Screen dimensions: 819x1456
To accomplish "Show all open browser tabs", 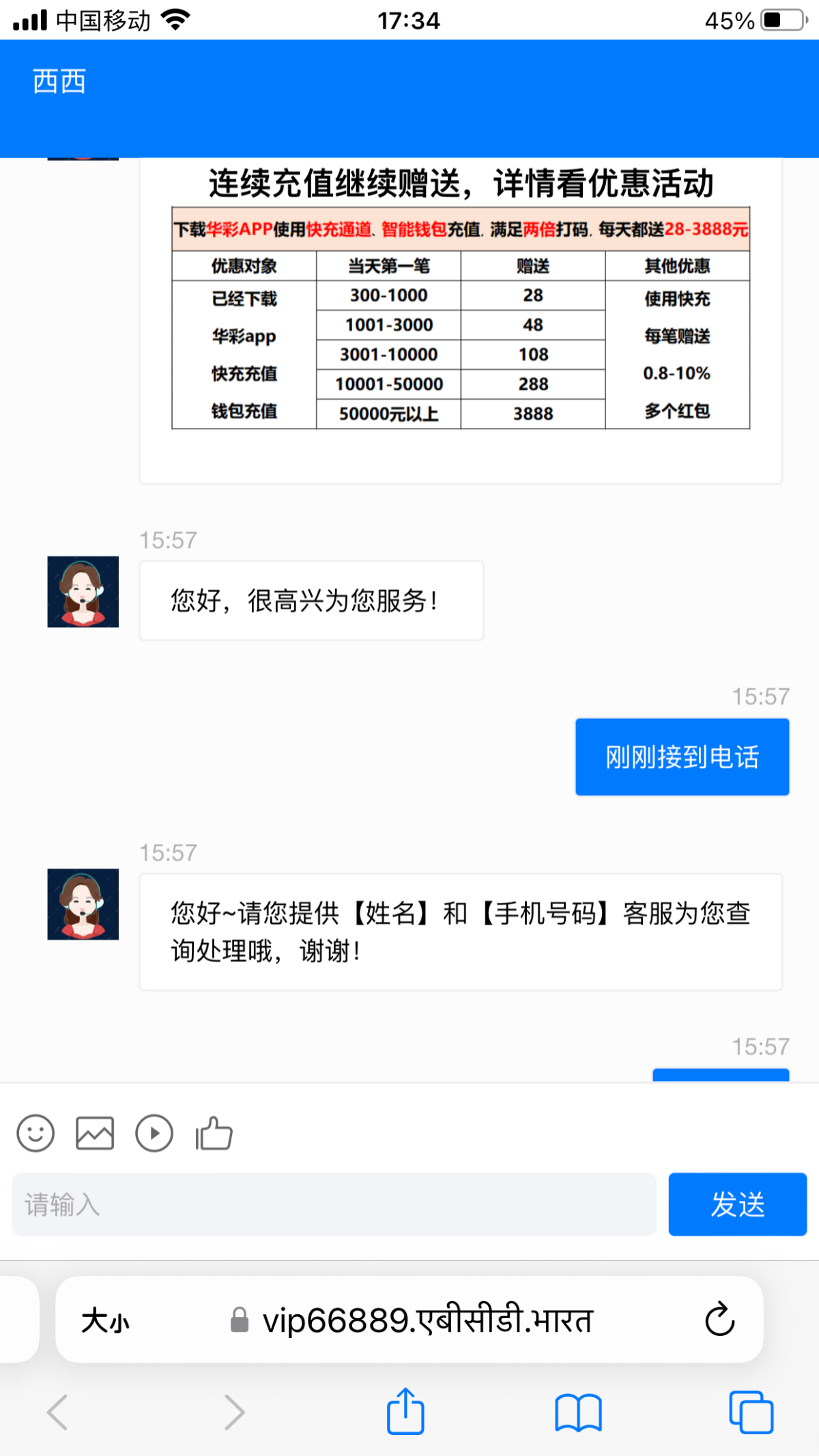I will 751,1412.
